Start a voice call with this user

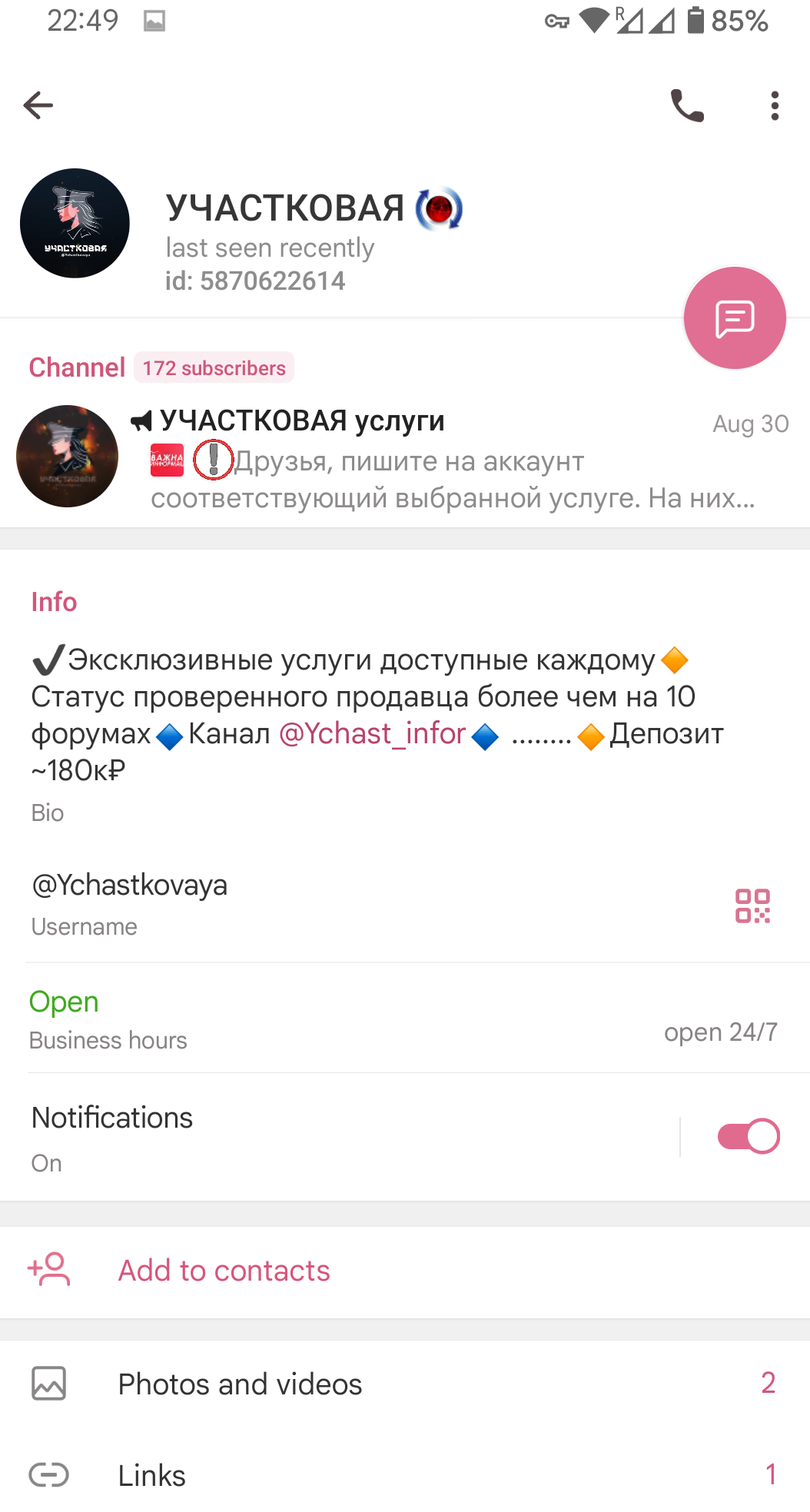(687, 106)
